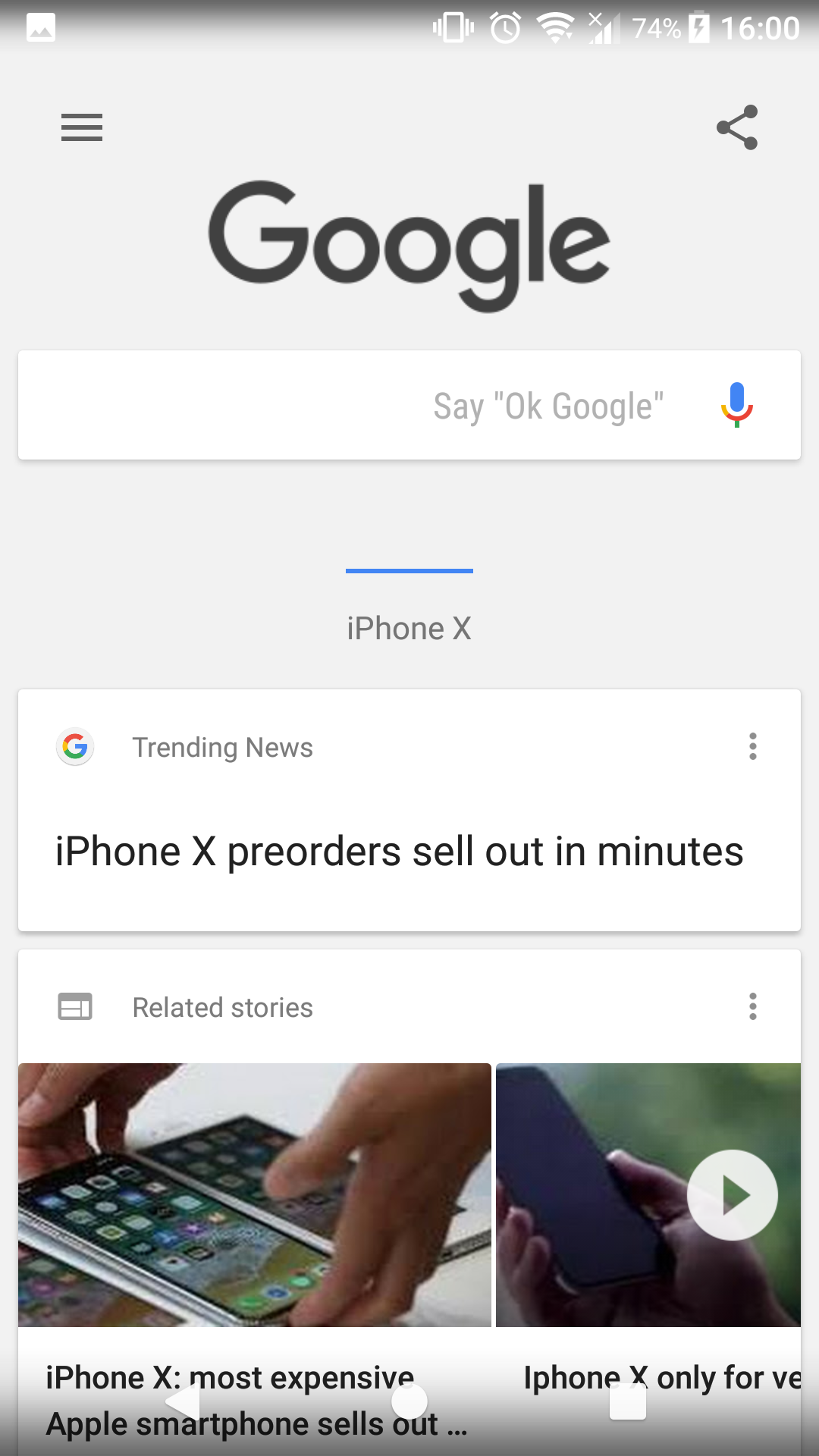Open iPhone X preorders sell out headline

tap(400, 852)
